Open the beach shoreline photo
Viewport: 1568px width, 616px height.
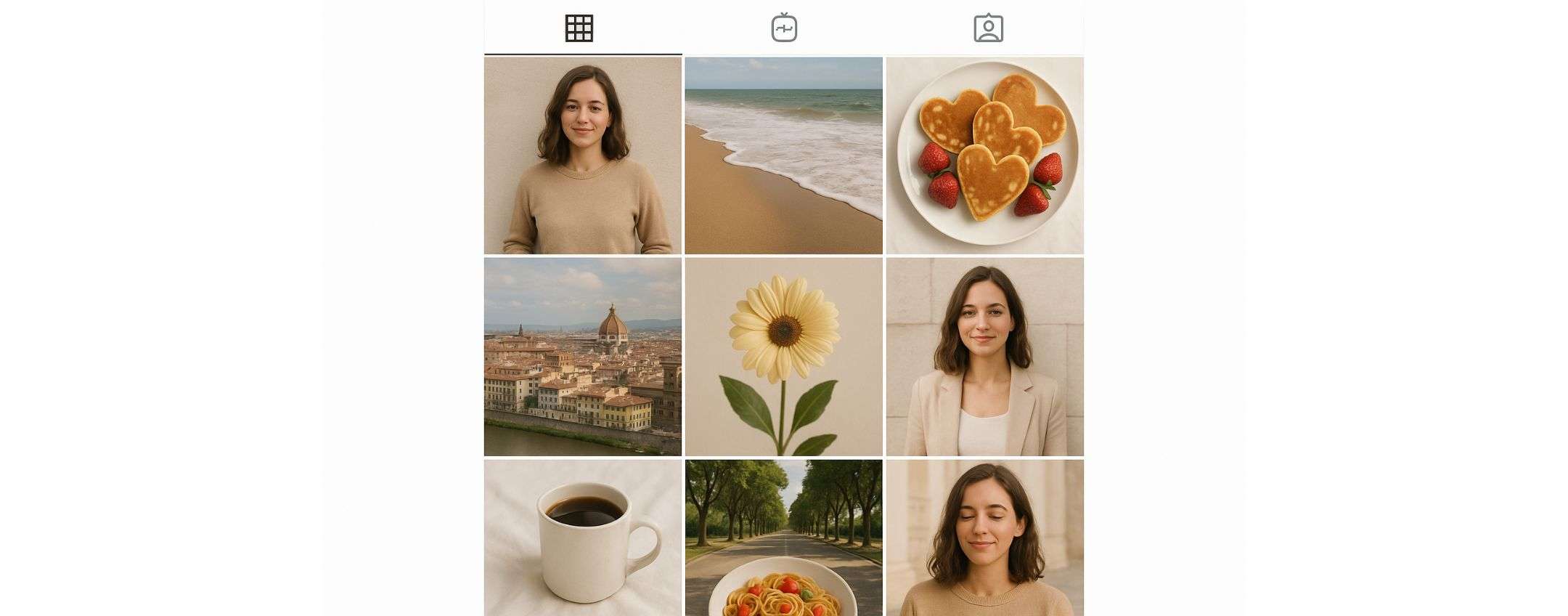tap(784, 155)
